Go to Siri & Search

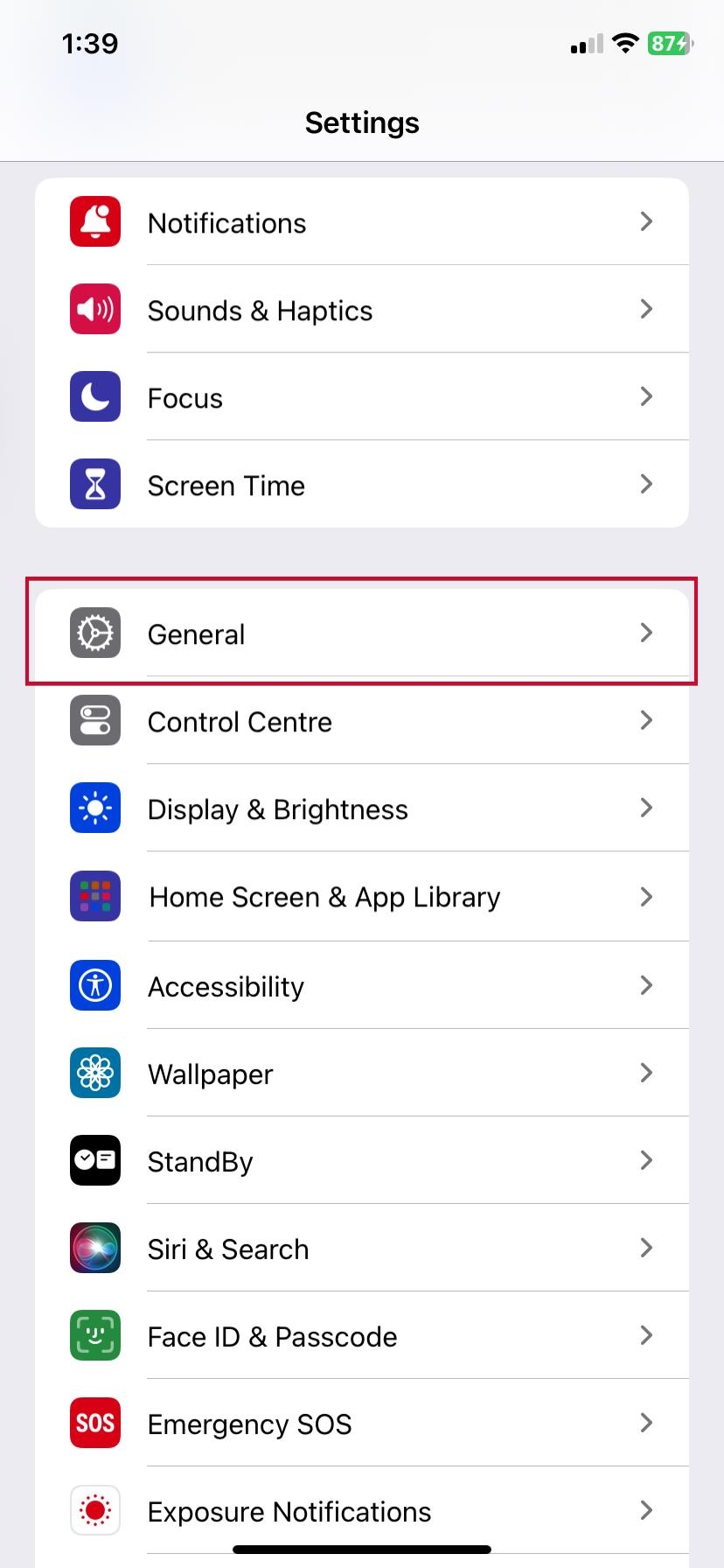pyautogui.click(x=361, y=1249)
